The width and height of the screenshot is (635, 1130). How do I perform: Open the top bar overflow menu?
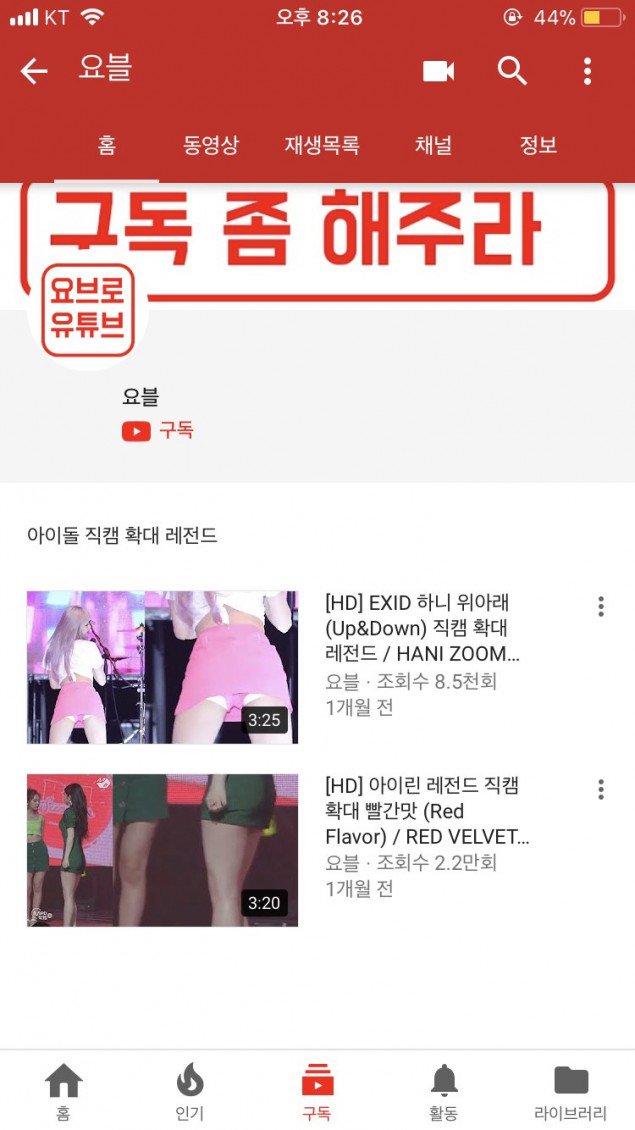587,71
